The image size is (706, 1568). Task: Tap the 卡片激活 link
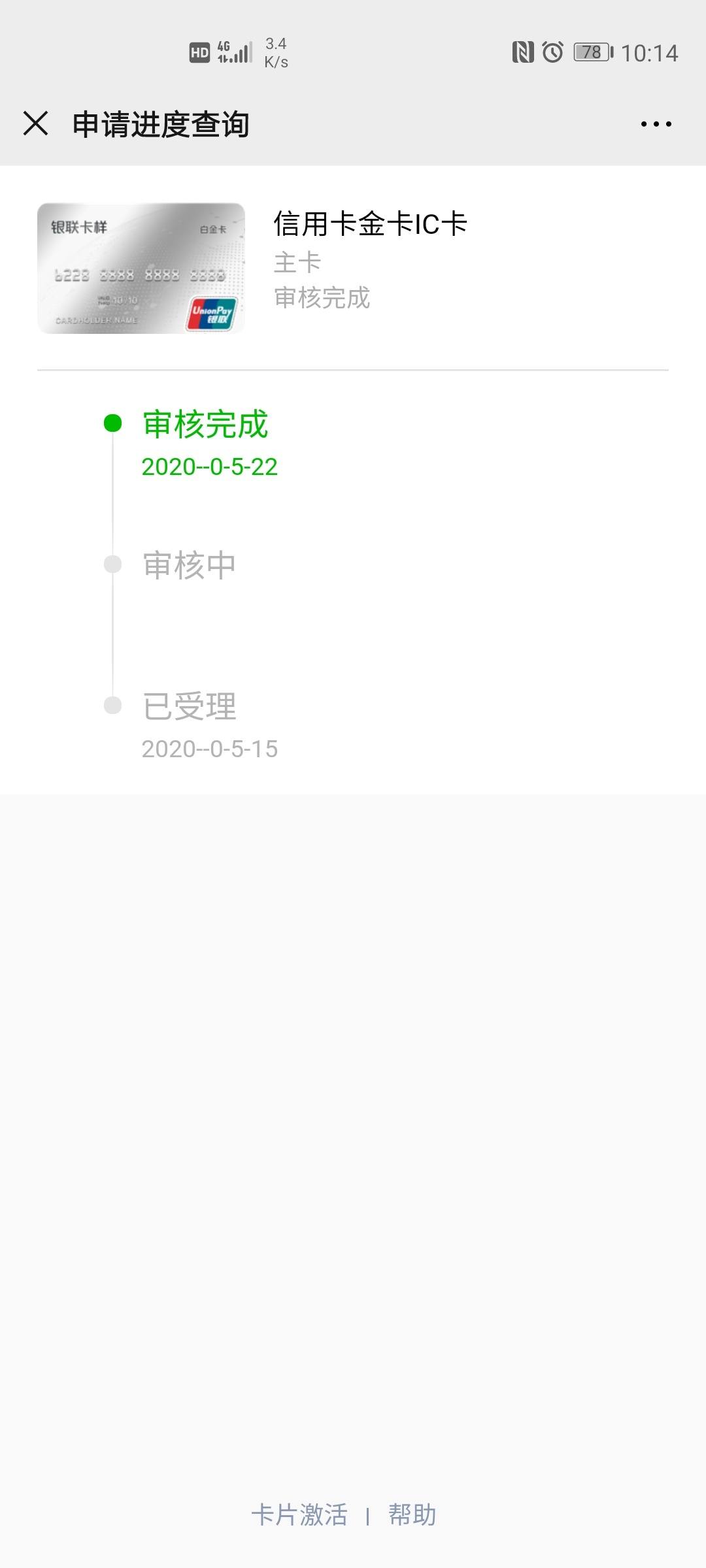(299, 1514)
